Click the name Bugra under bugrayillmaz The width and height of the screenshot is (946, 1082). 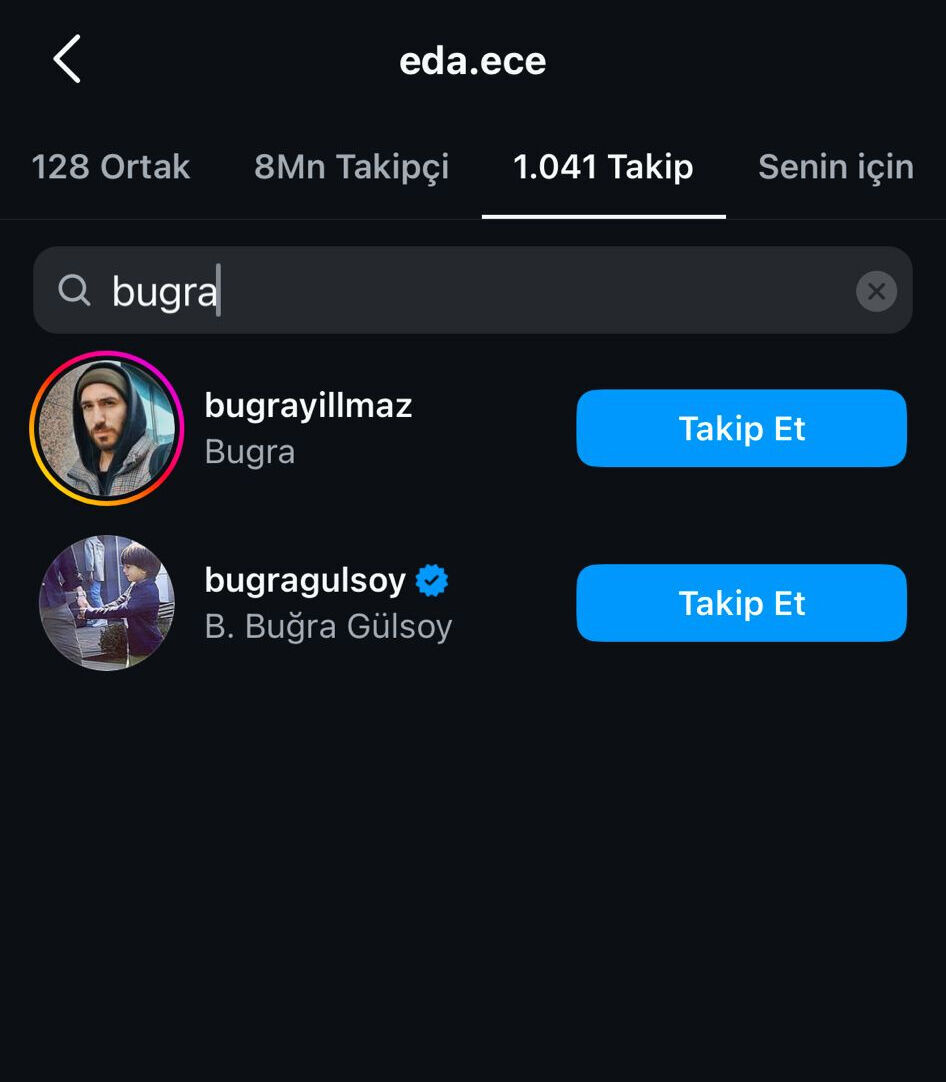click(x=249, y=452)
